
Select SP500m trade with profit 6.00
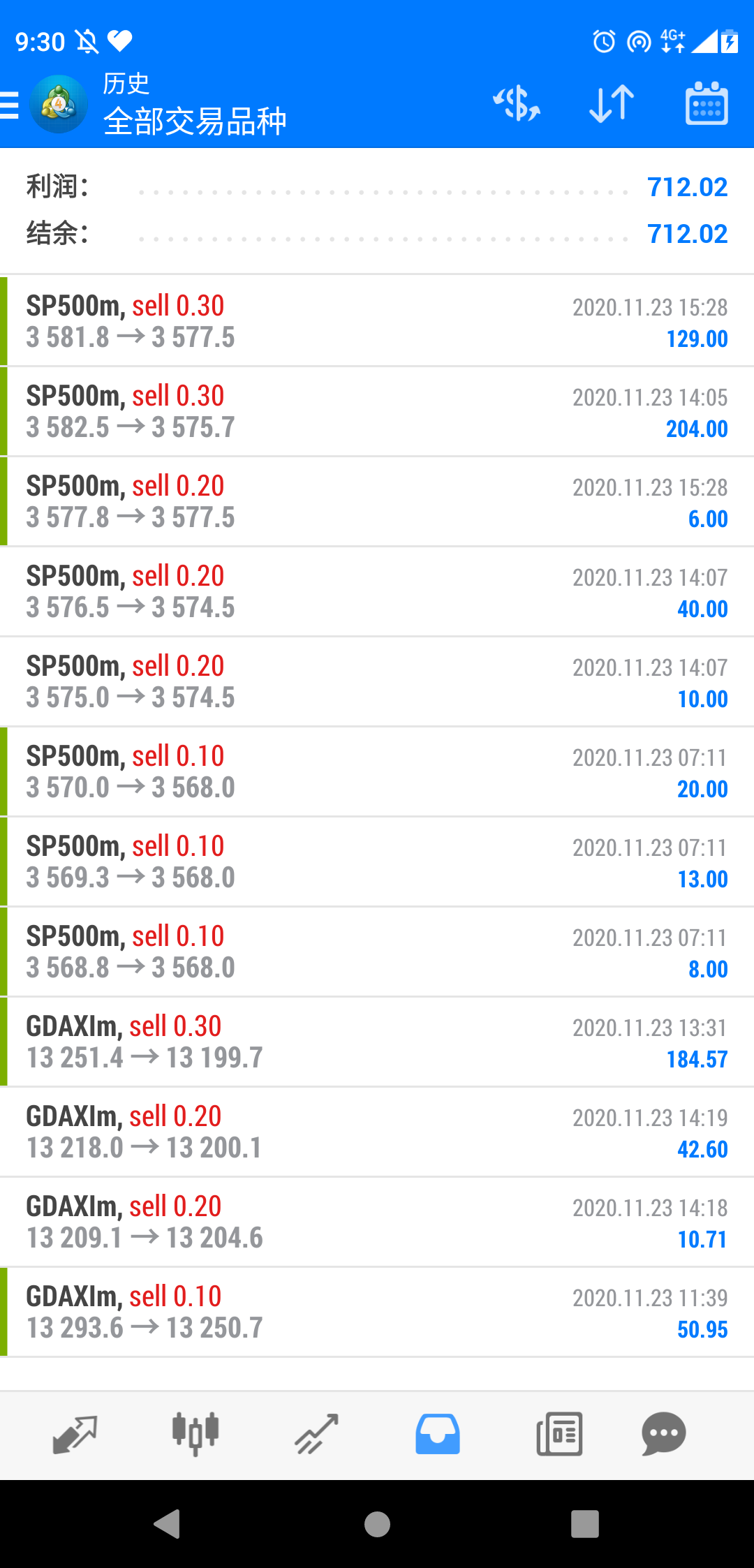point(377,501)
